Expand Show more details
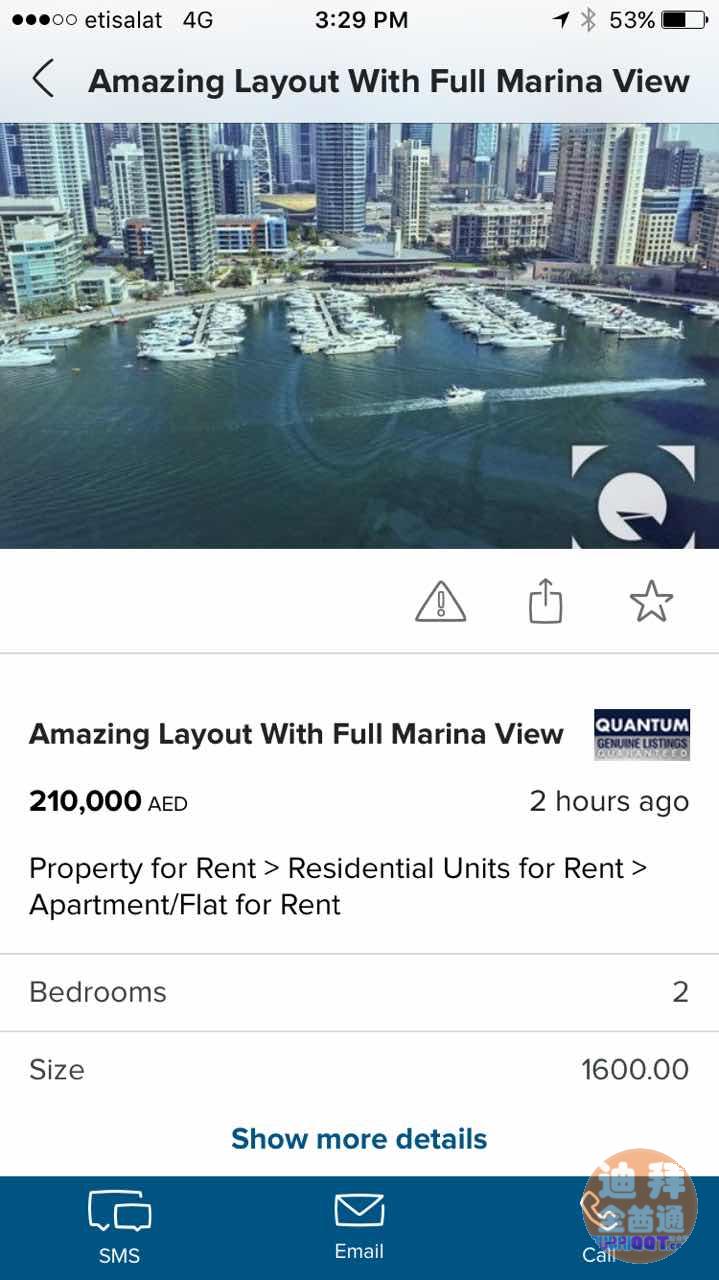This screenshot has width=719, height=1280. [359, 1139]
